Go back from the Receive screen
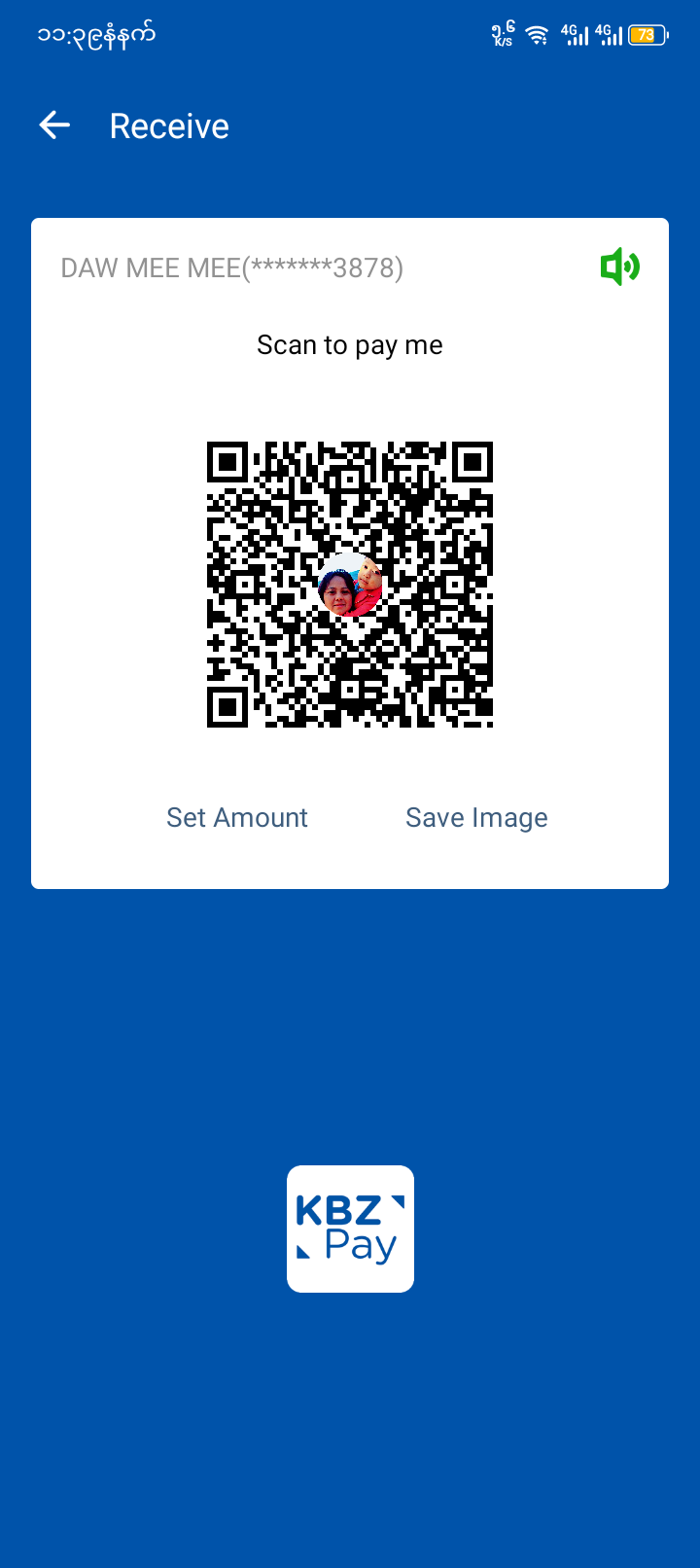700x1568 pixels. 54,125
